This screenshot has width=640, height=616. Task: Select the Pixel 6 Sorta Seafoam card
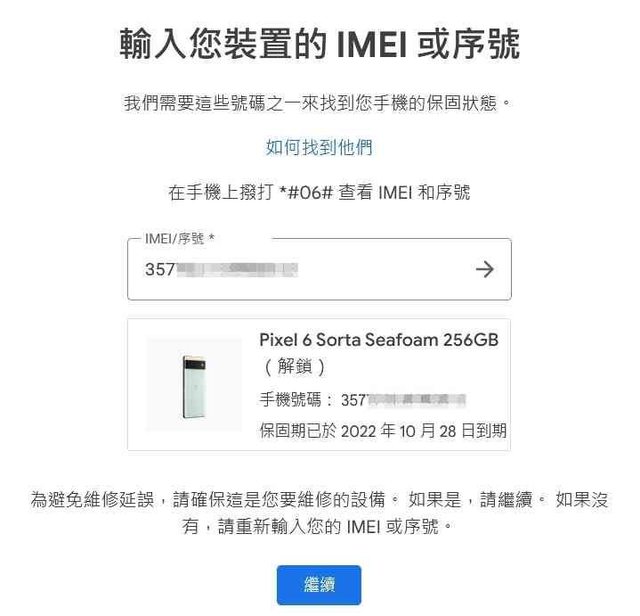tap(319, 385)
